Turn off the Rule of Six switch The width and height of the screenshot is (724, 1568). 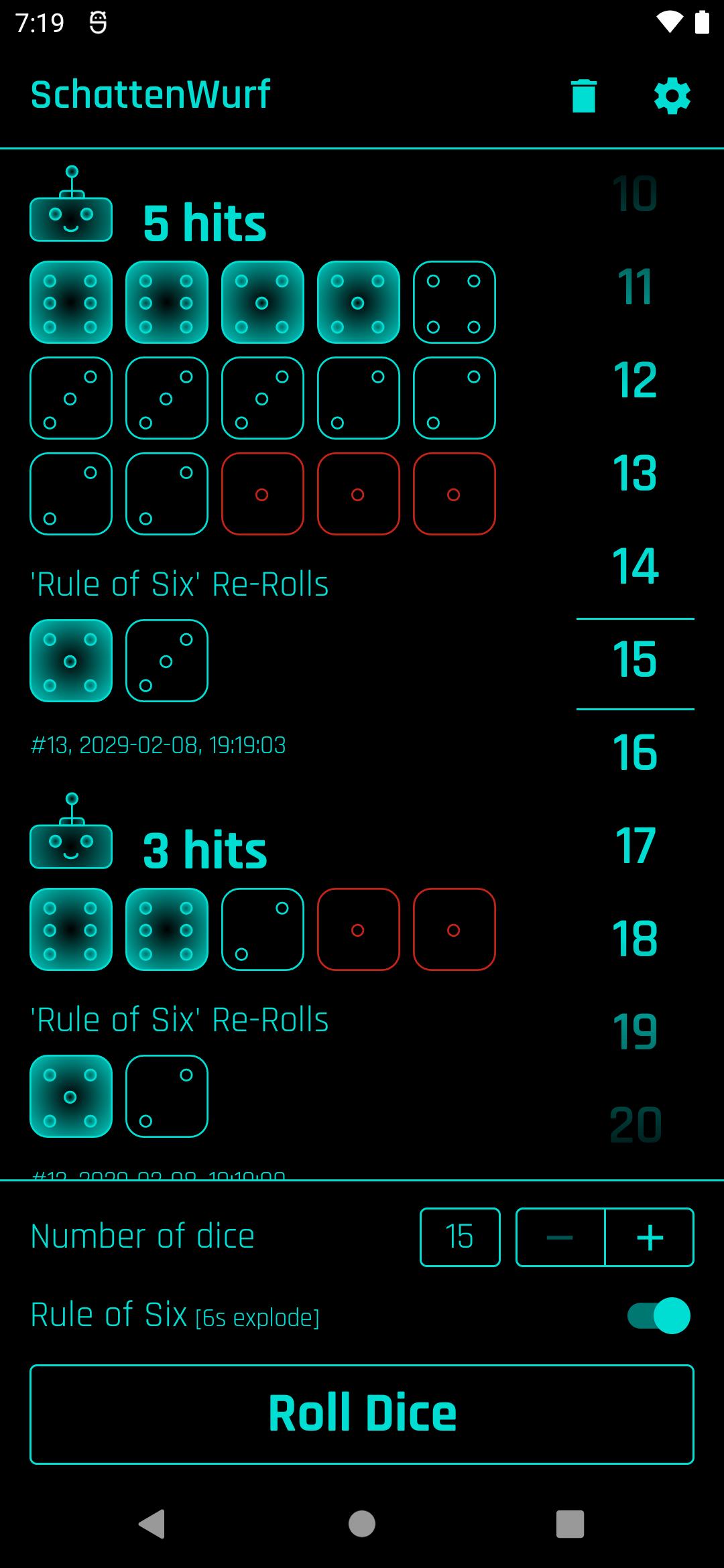coord(658,1315)
